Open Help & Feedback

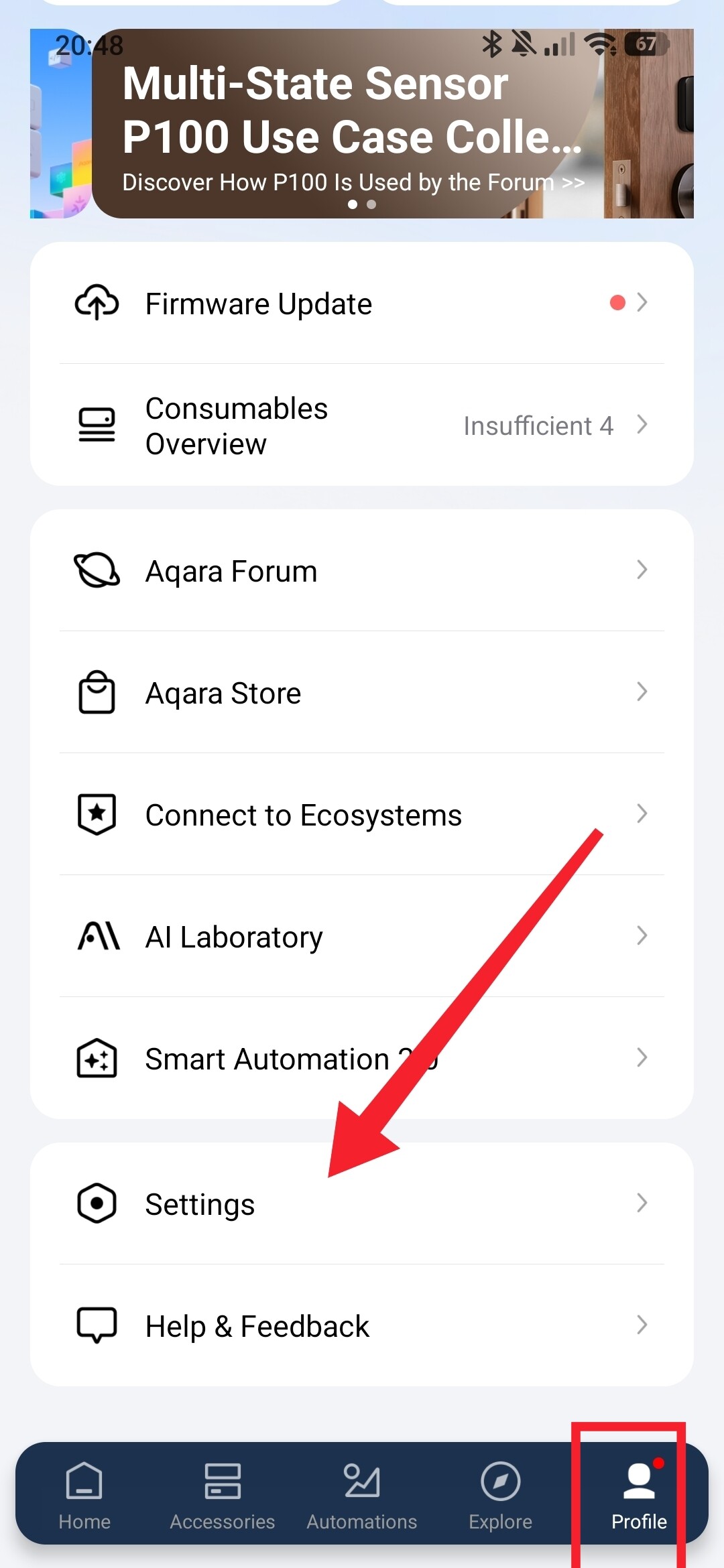pos(362,1326)
